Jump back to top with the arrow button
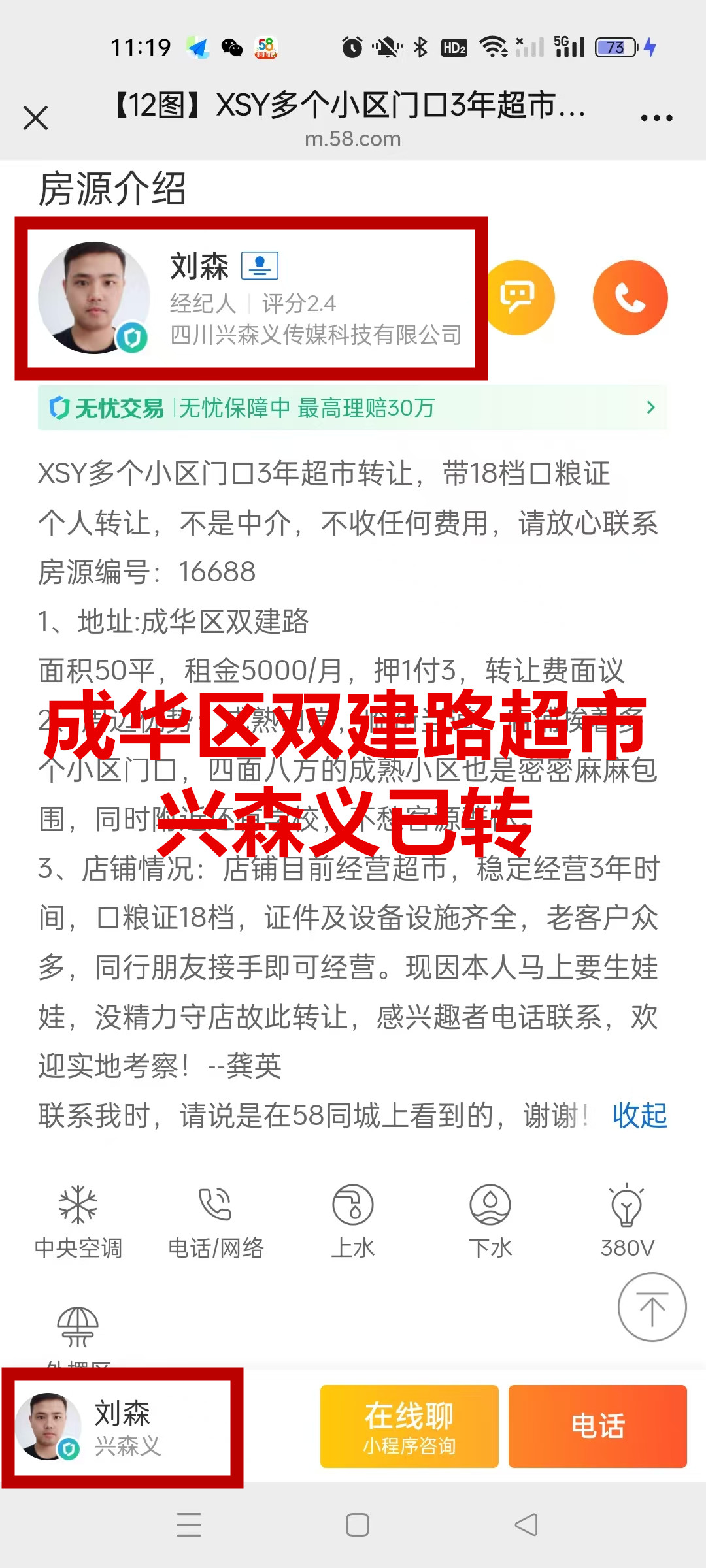 click(x=652, y=1307)
